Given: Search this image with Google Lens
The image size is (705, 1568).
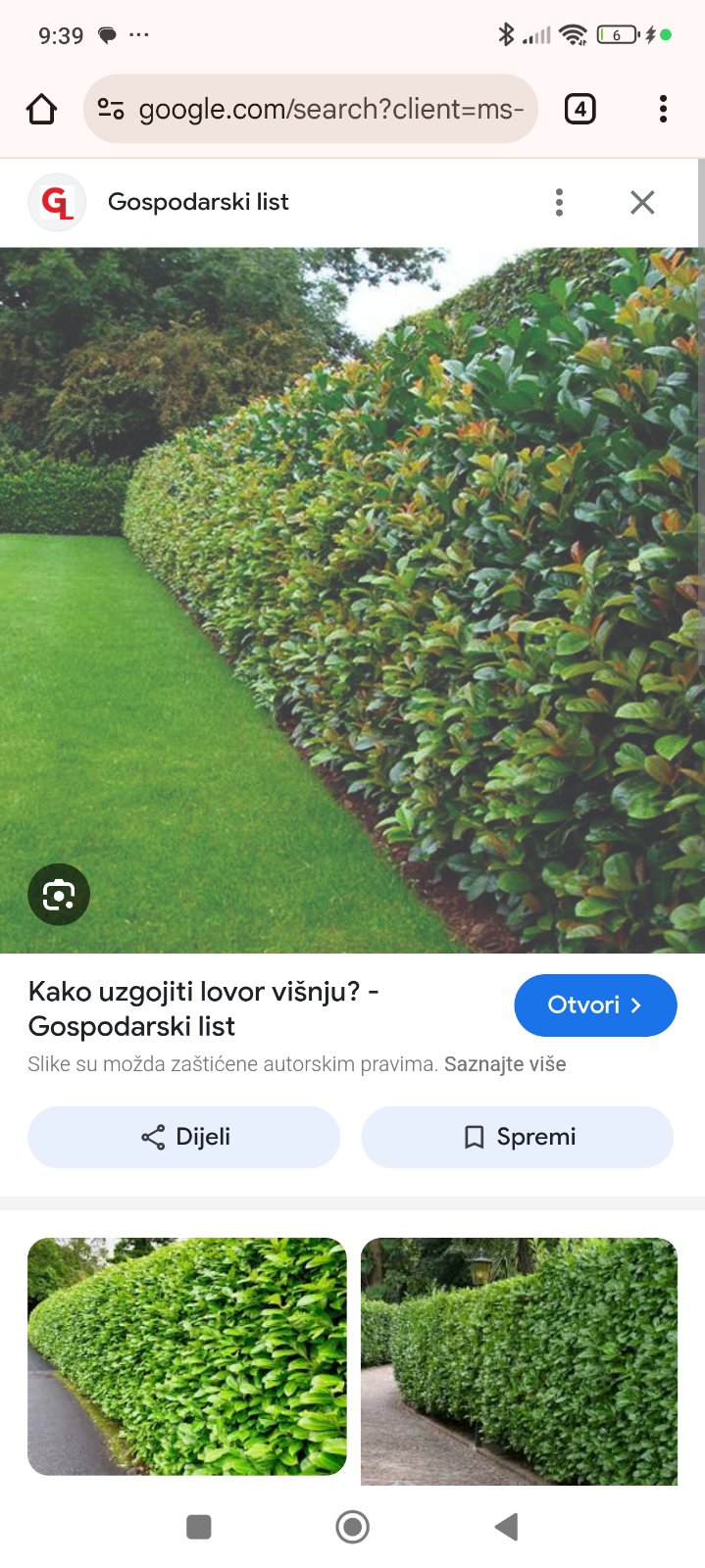Looking at the screenshot, I should point(59,894).
